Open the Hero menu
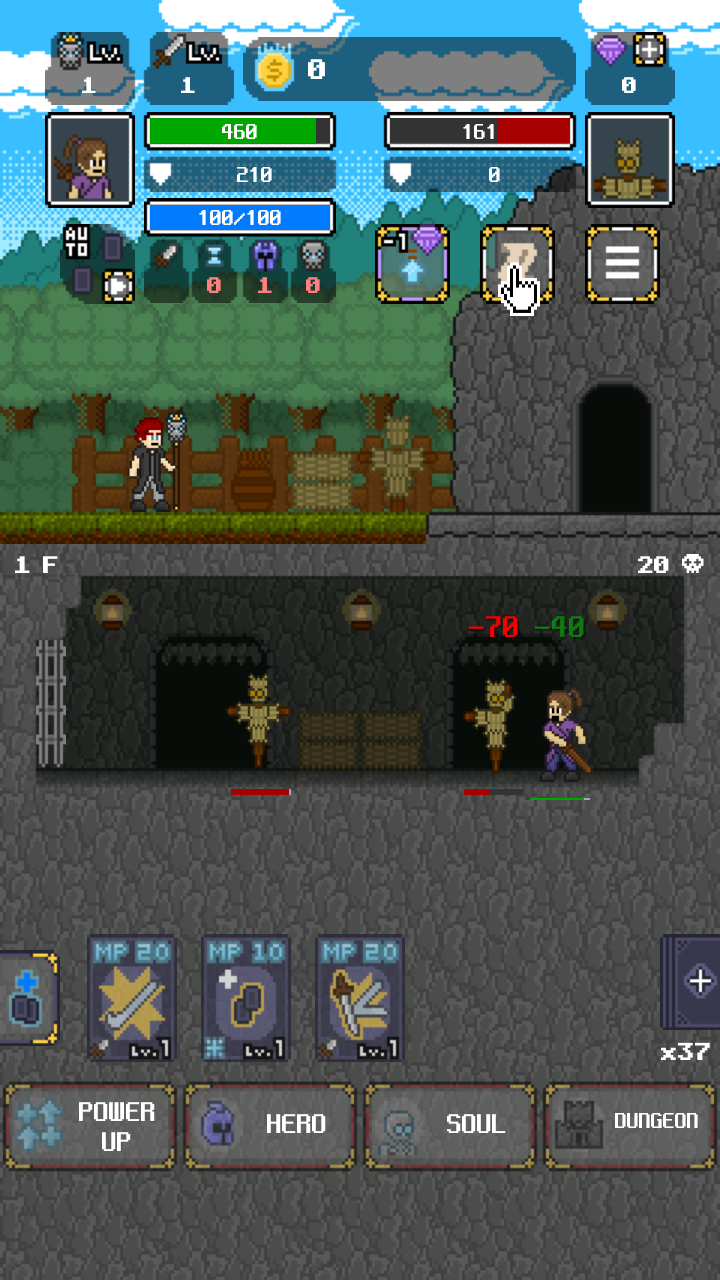Viewport: 720px width, 1280px height. coord(270,1127)
